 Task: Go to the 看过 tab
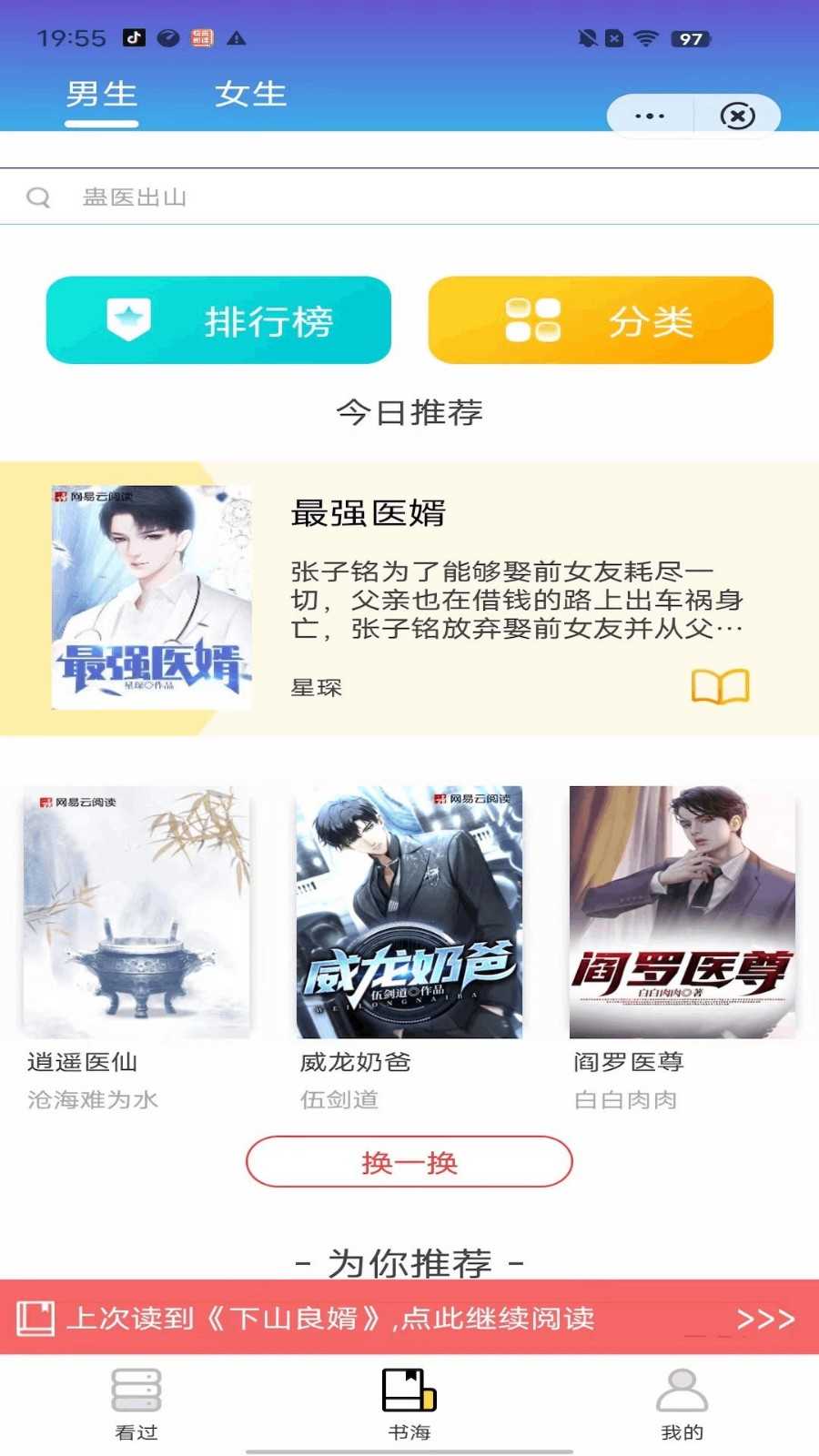click(136, 1403)
